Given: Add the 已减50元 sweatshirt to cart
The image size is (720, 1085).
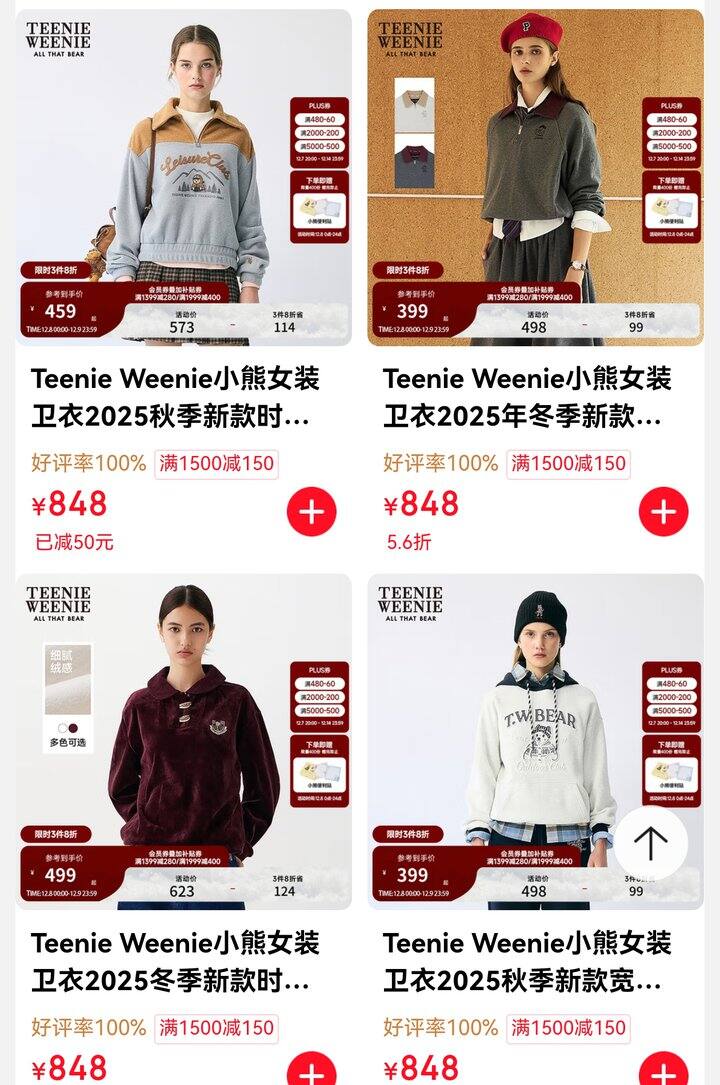Looking at the screenshot, I should click(x=311, y=512).
